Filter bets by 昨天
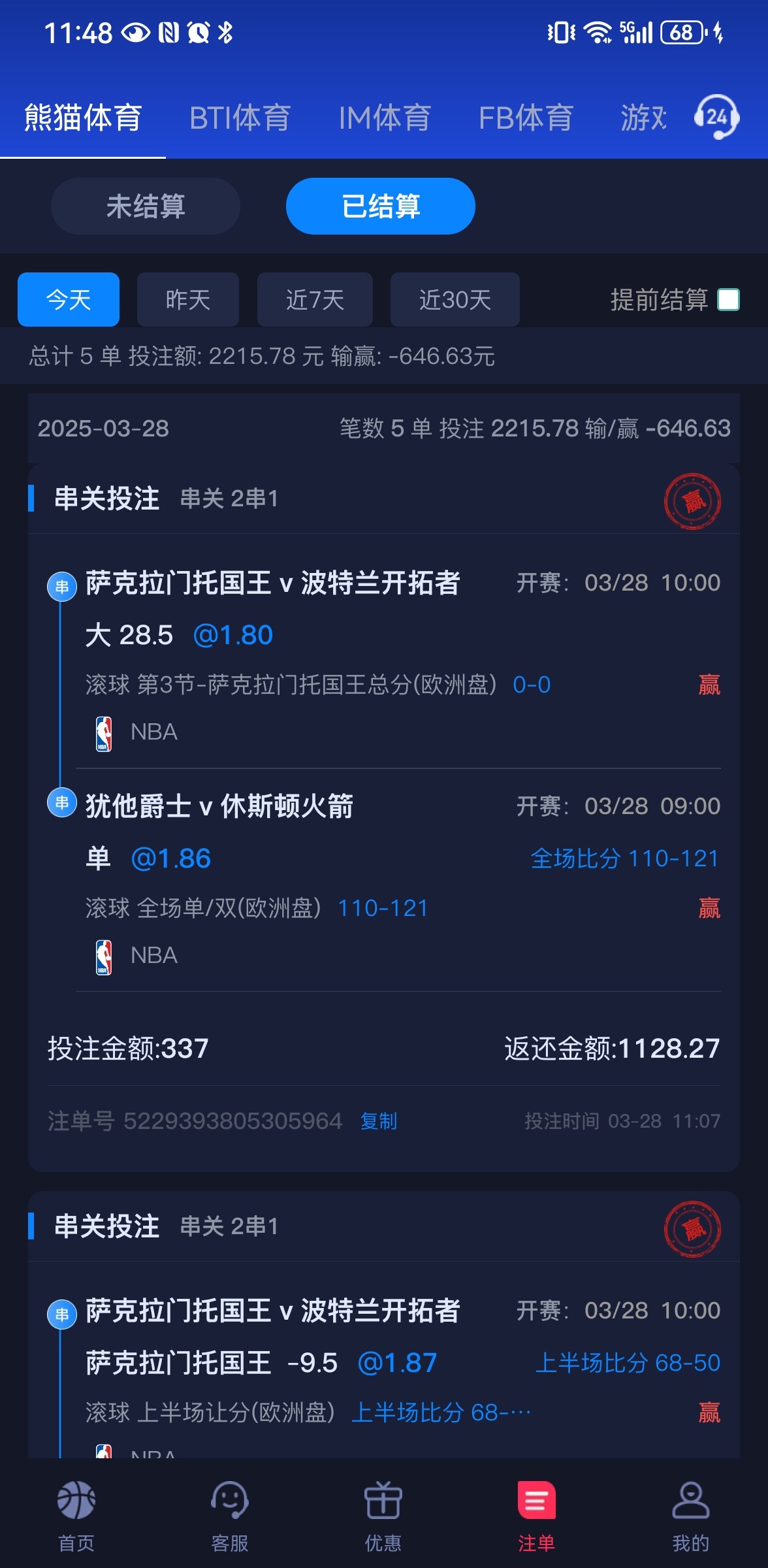The height and width of the screenshot is (1568, 768). [x=188, y=299]
